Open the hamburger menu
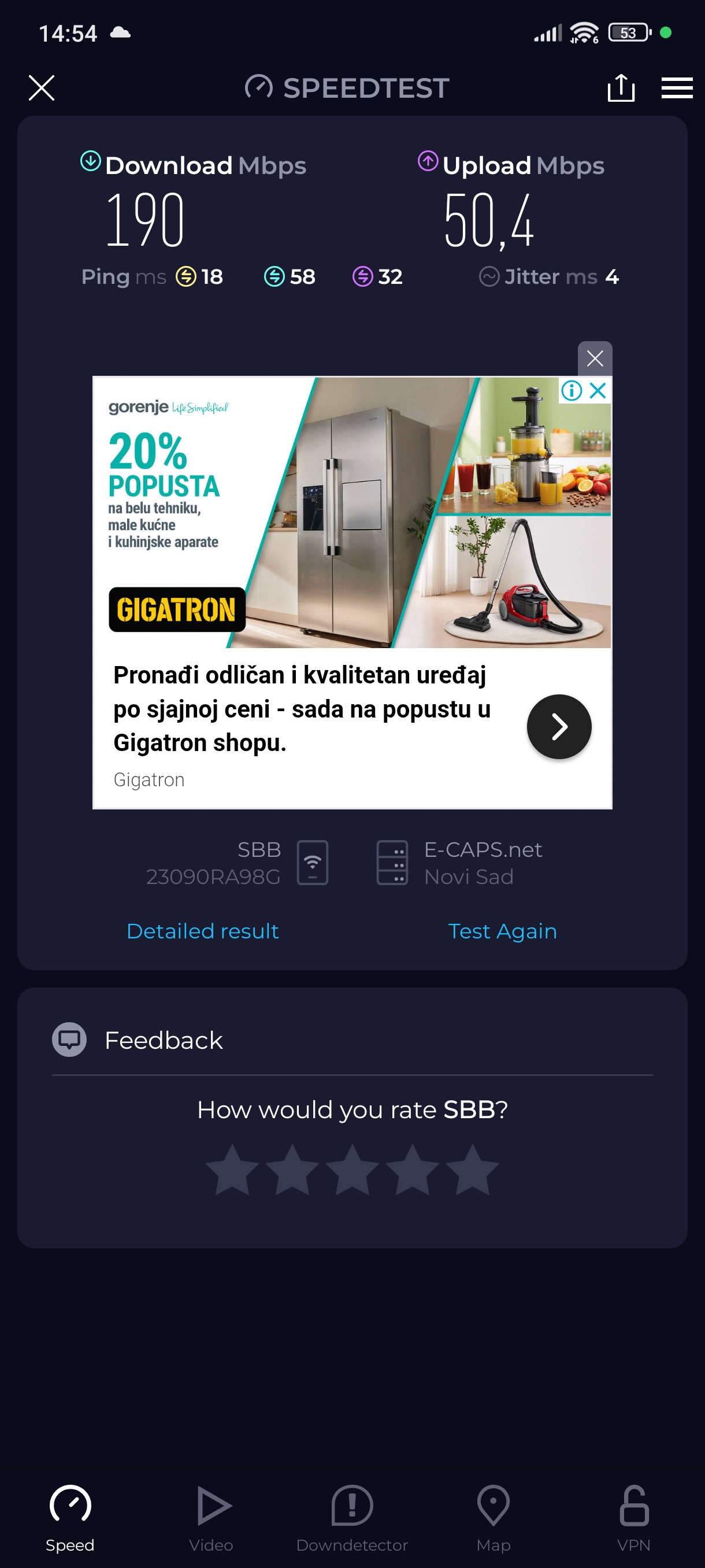This screenshot has height=1568, width=705. tap(677, 88)
